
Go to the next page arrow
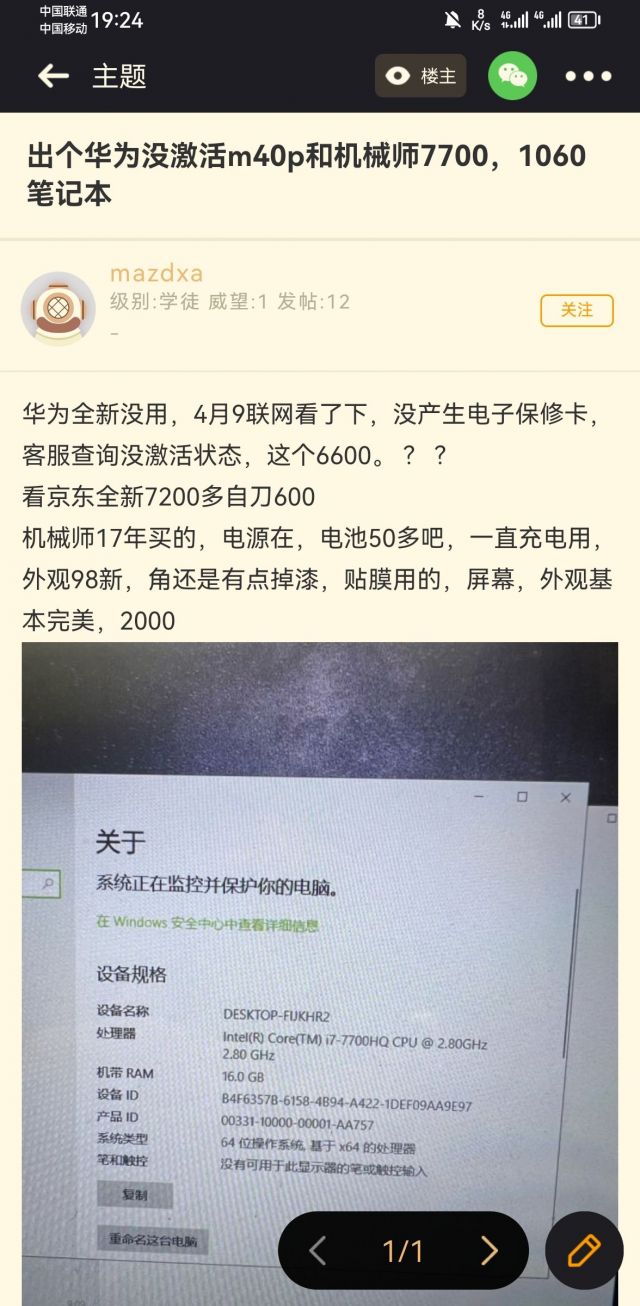coord(489,1251)
